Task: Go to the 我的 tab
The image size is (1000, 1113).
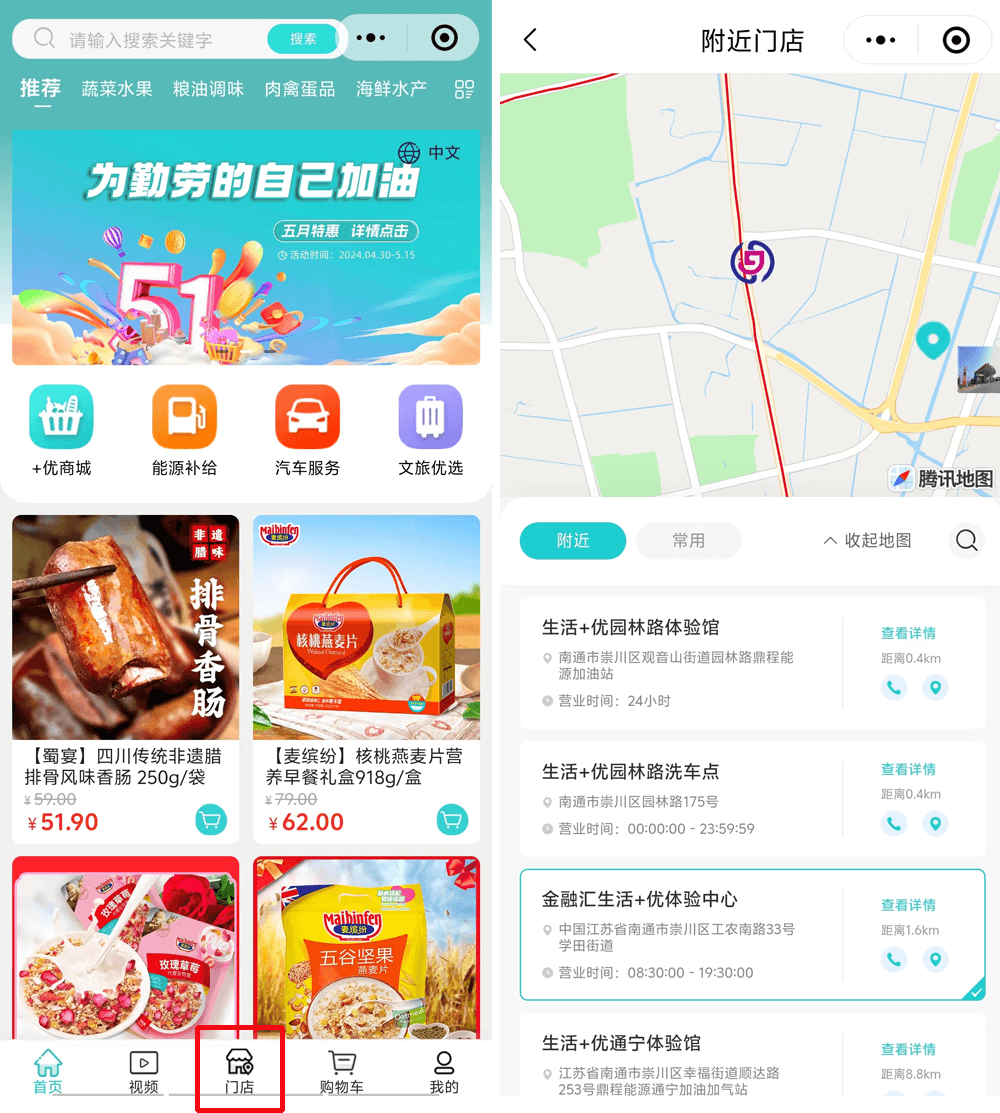Action: click(444, 1072)
